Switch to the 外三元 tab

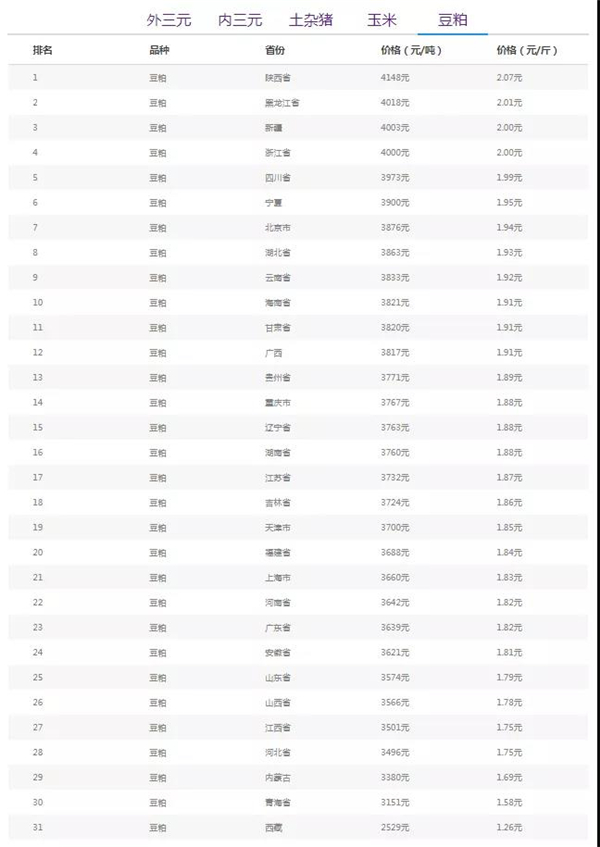pos(169,19)
